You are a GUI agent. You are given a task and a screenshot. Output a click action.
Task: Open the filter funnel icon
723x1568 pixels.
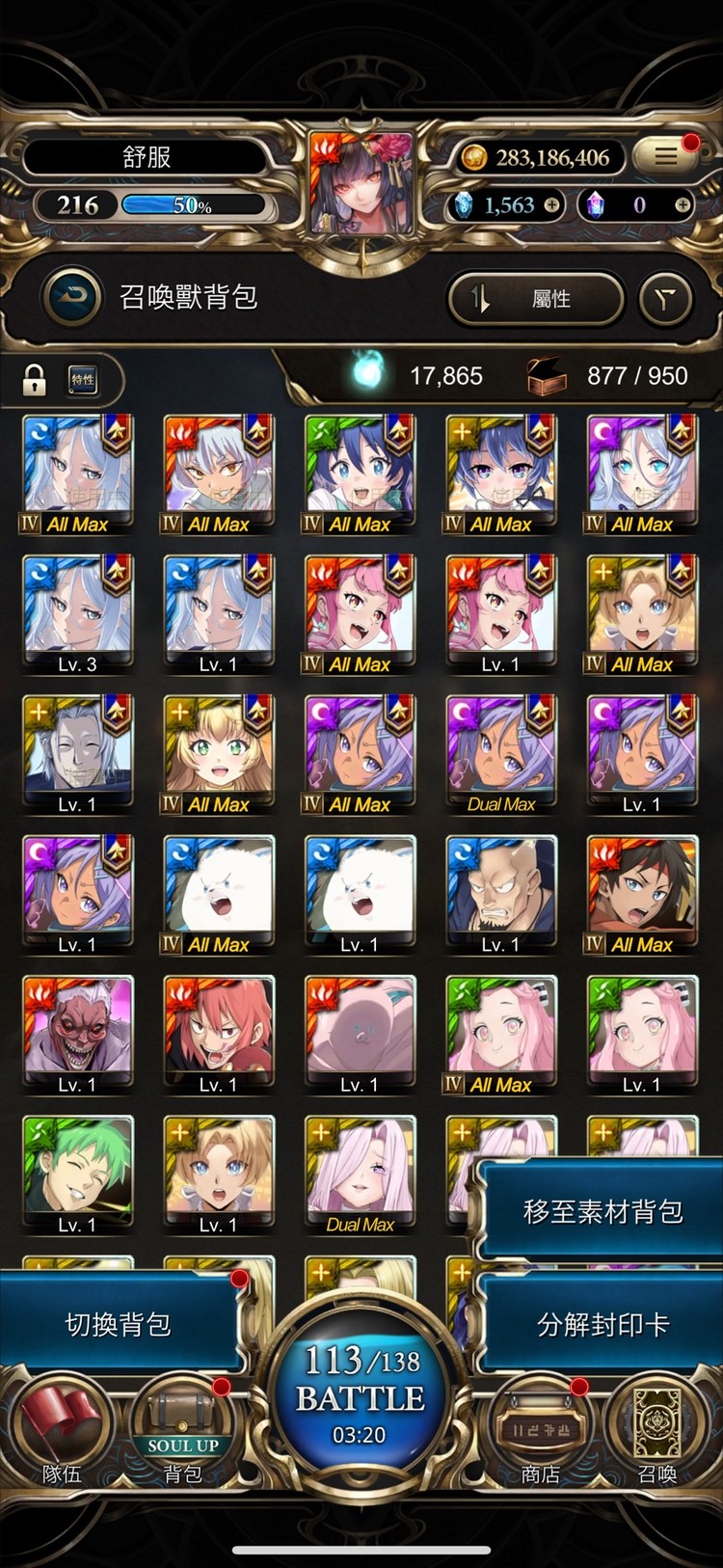click(666, 299)
